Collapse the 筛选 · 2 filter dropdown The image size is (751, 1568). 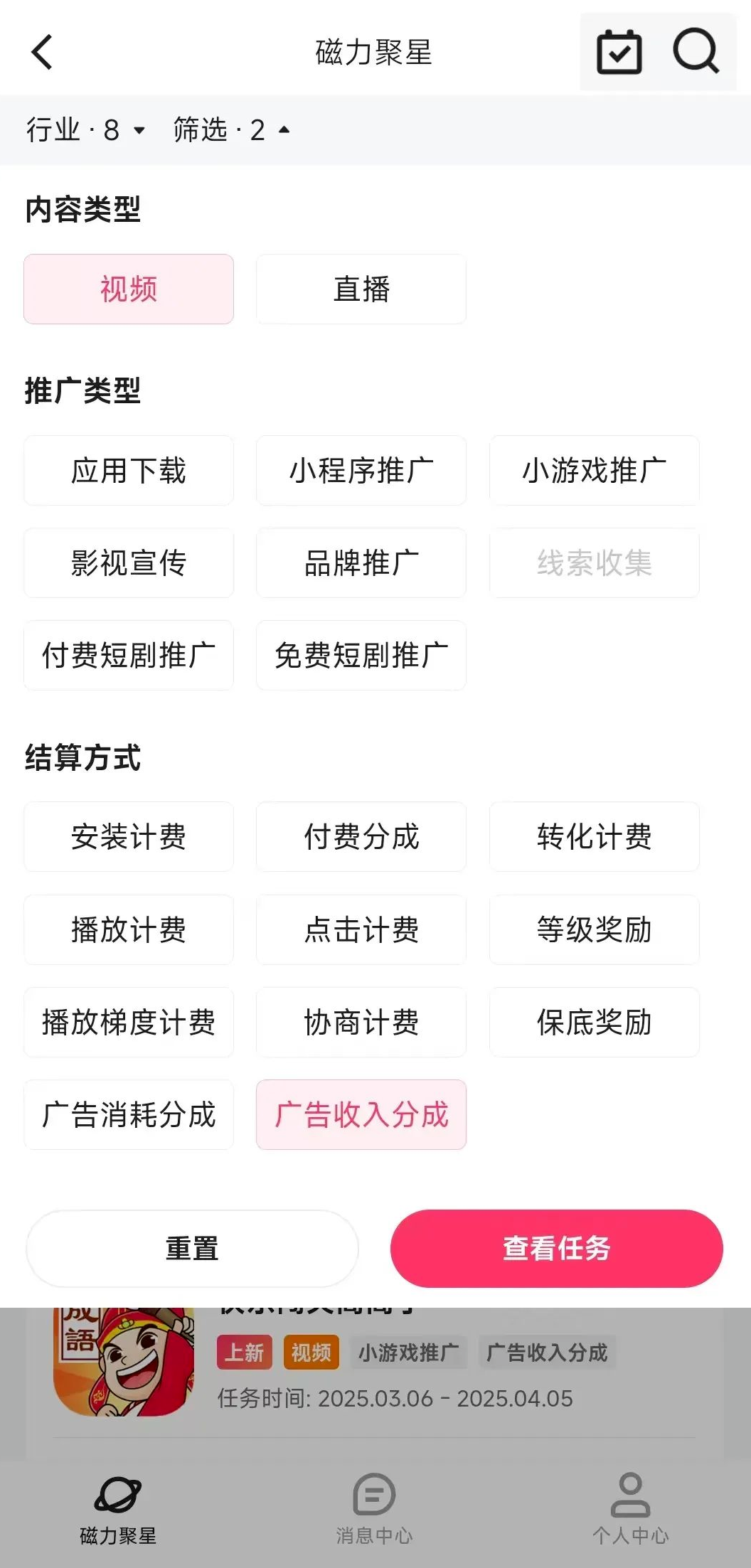(x=232, y=130)
